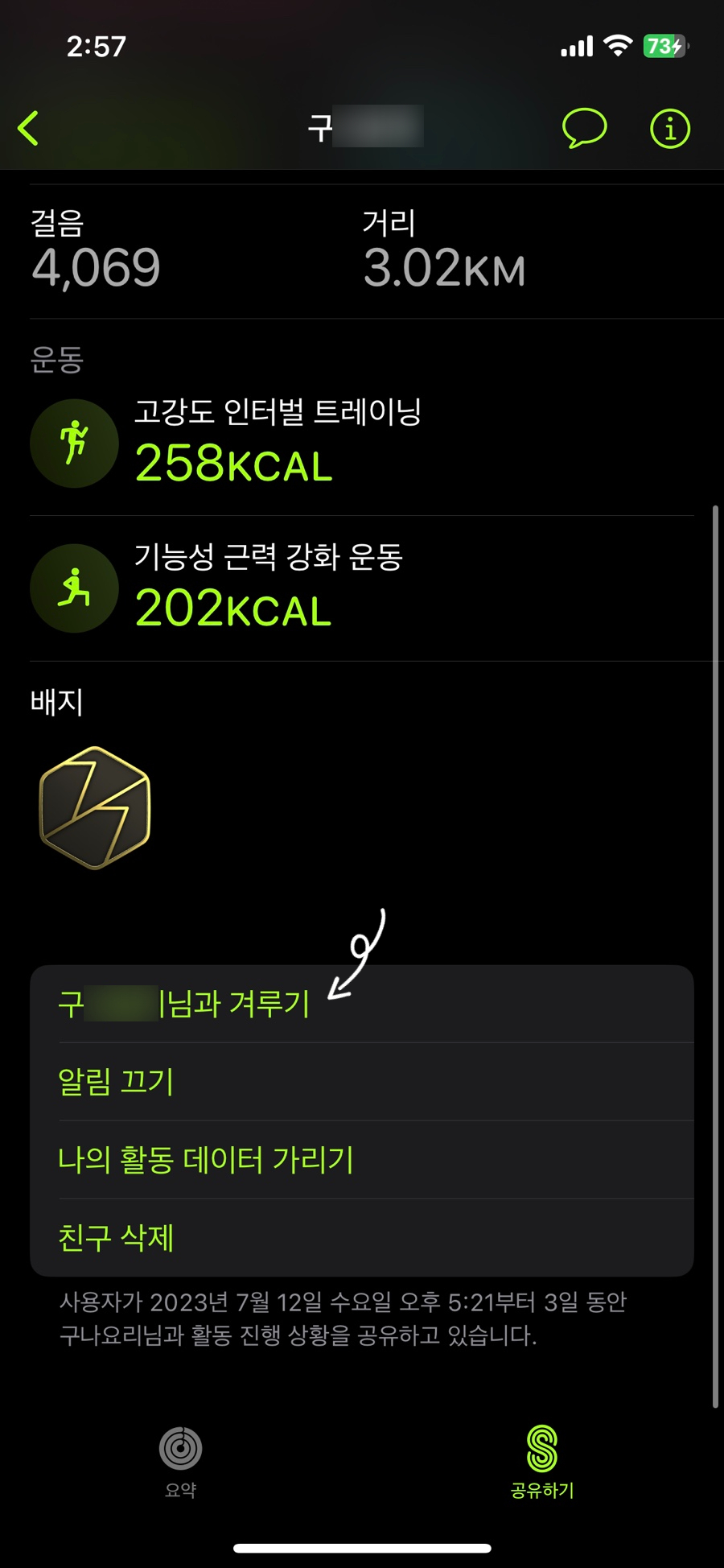Open the message bubble icon
Image resolution: width=724 pixels, height=1568 pixels.
click(584, 128)
